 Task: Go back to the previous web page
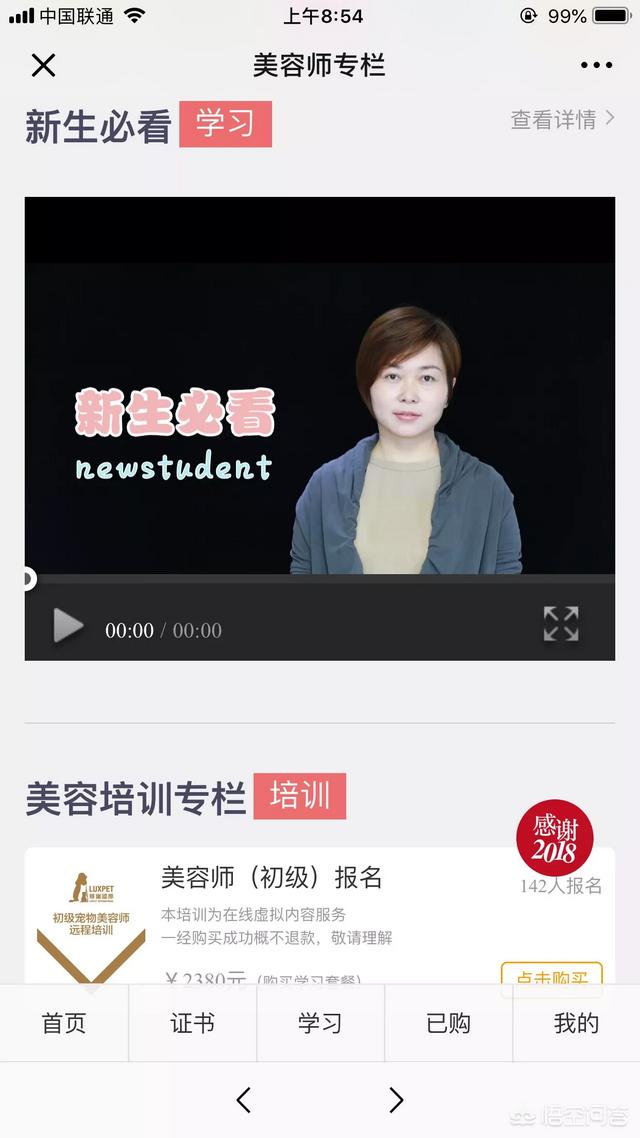243,1101
